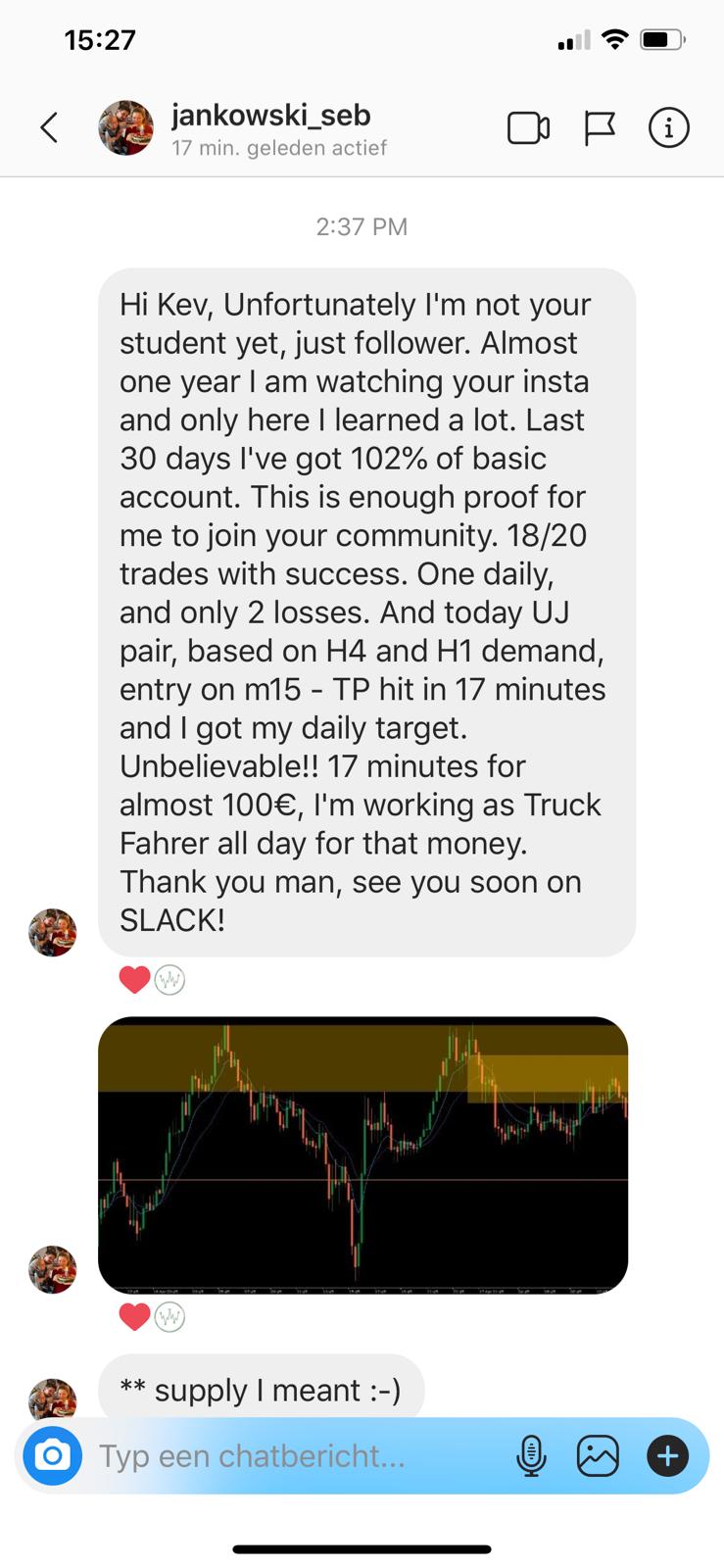Open more options with the plus icon
The height and width of the screenshot is (1568, 724).
pyautogui.click(x=667, y=1455)
